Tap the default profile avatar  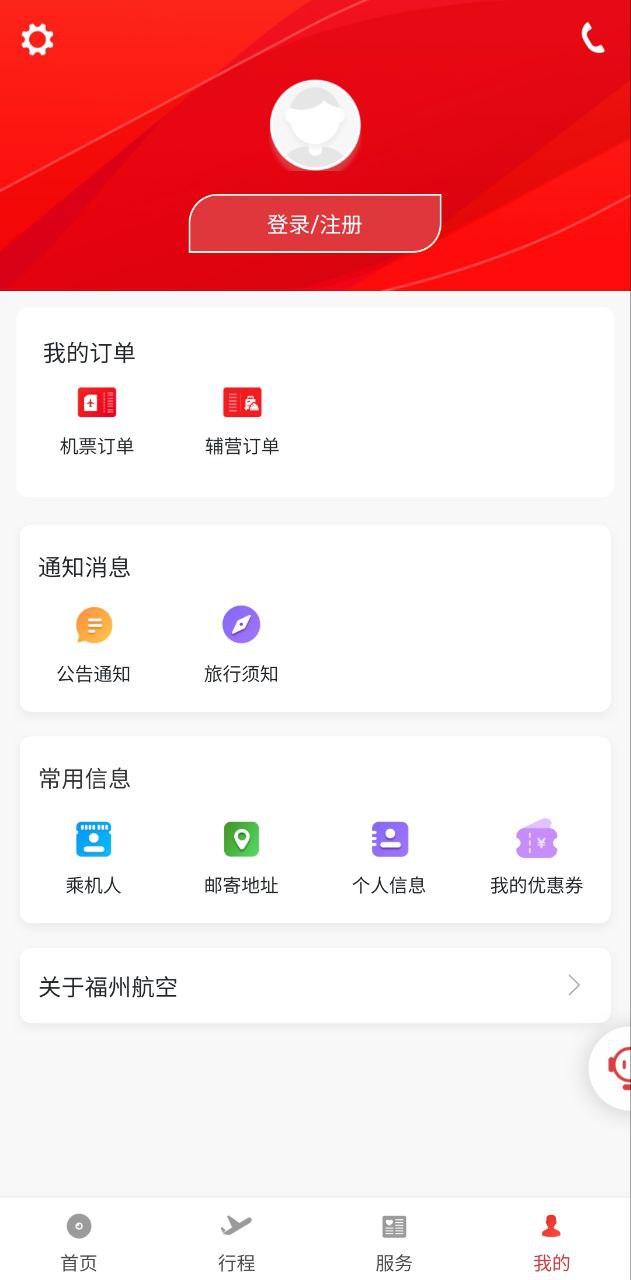tap(315, 125)
